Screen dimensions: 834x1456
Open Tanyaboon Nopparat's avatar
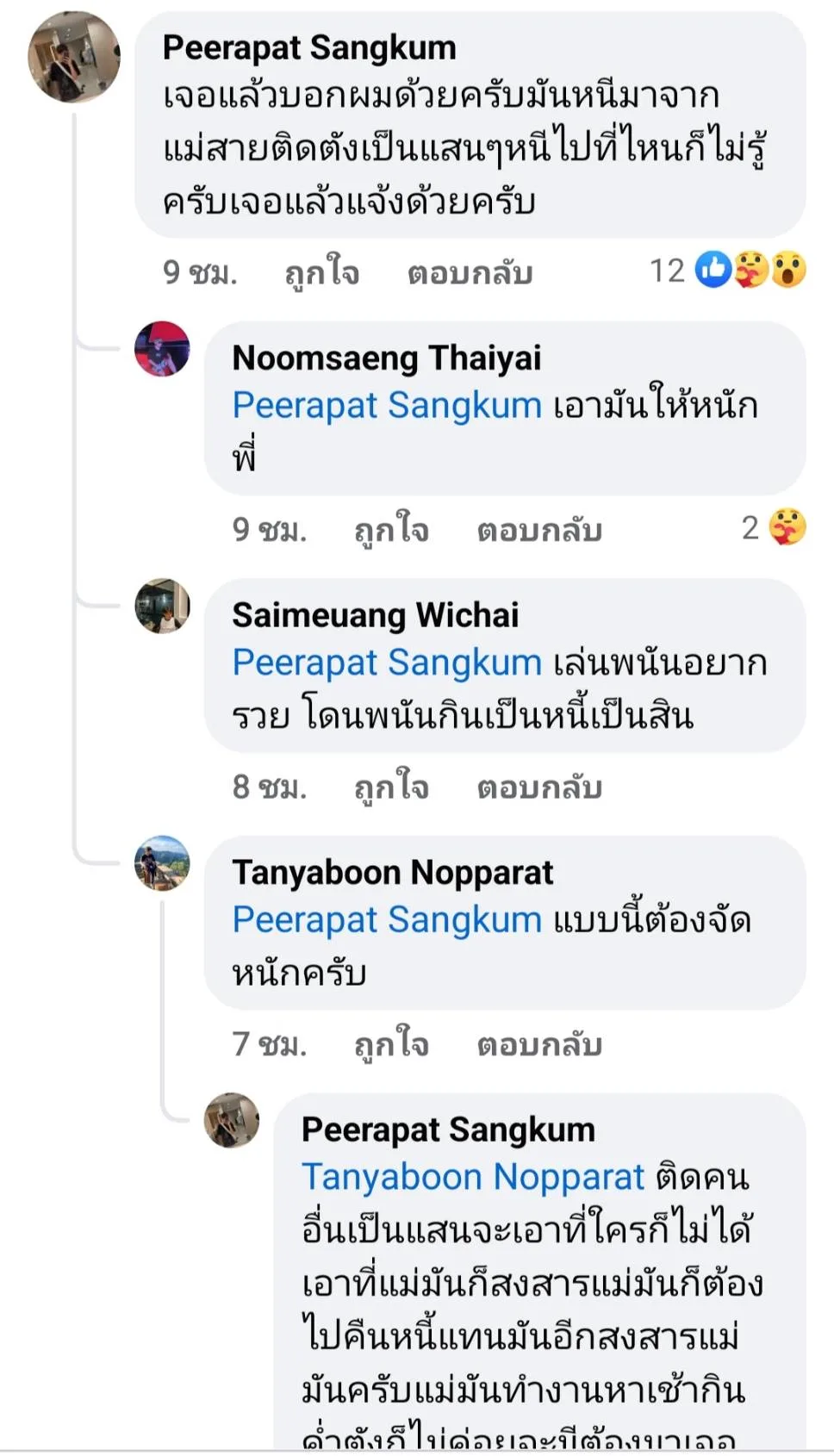point(162,862)
